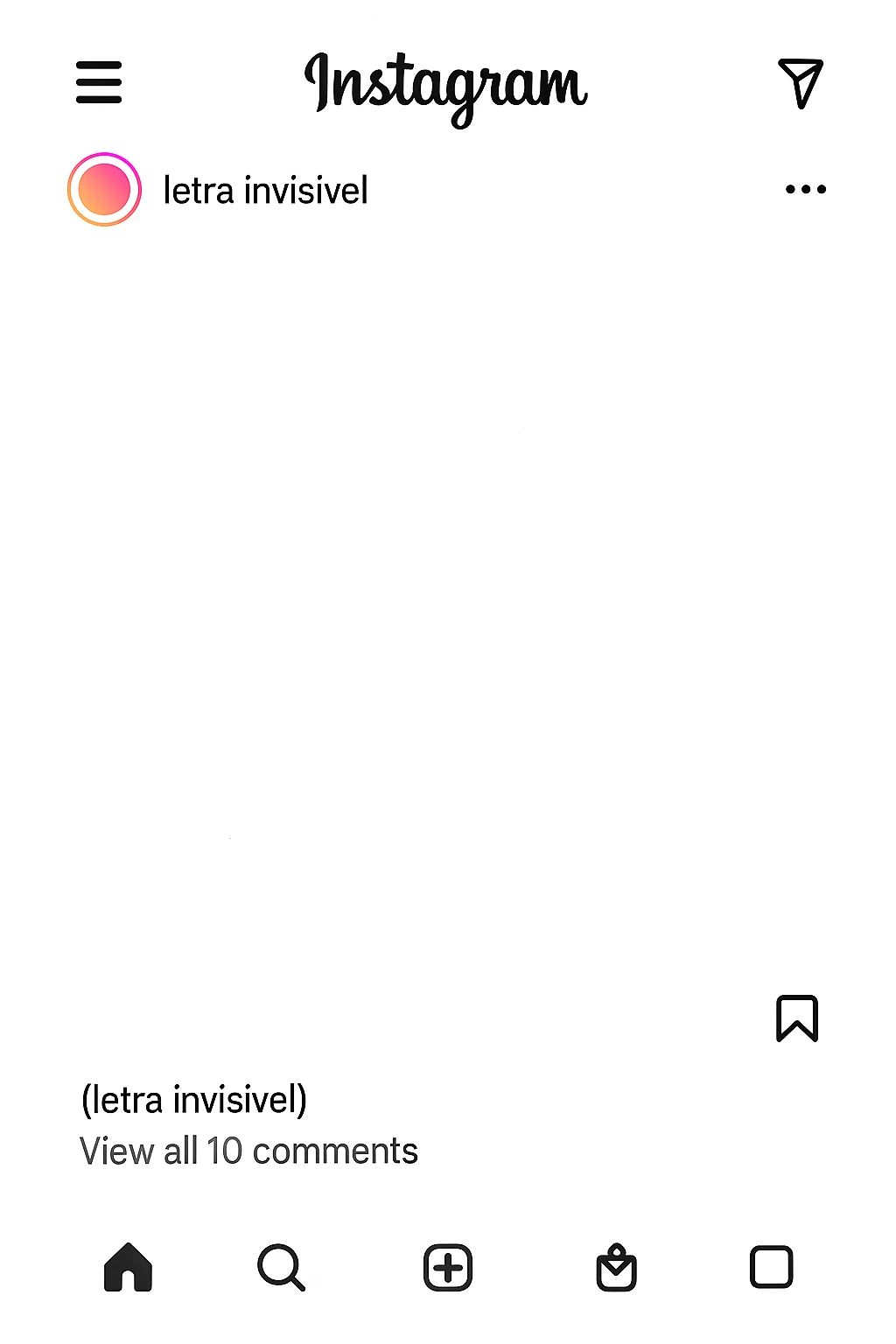Open the Shop bag icon
Image resolution: width=896 pixels, height=1344 pixels.
(x=617, y=1269)
